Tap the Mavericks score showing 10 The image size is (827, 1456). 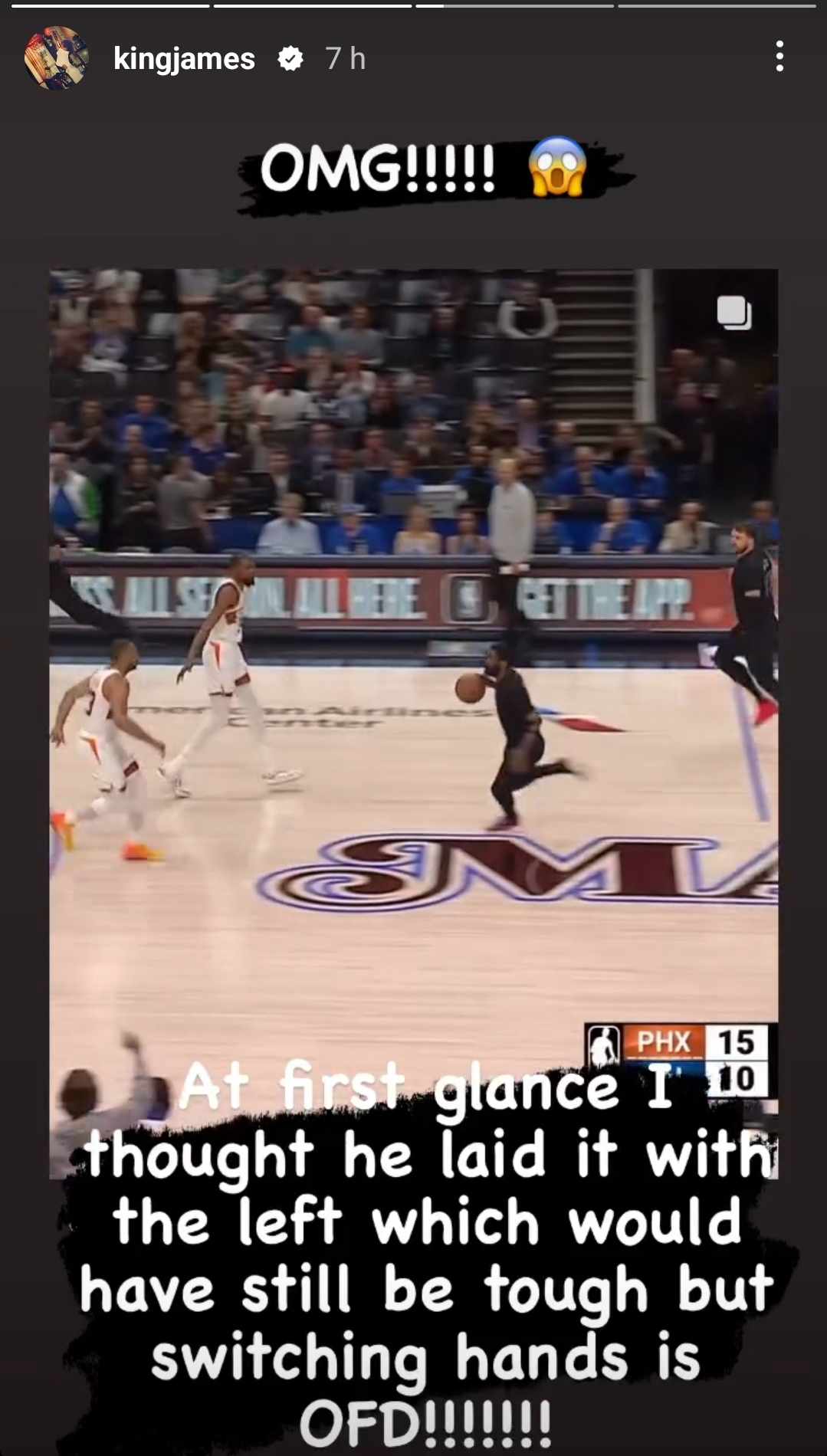(737, 1077)
